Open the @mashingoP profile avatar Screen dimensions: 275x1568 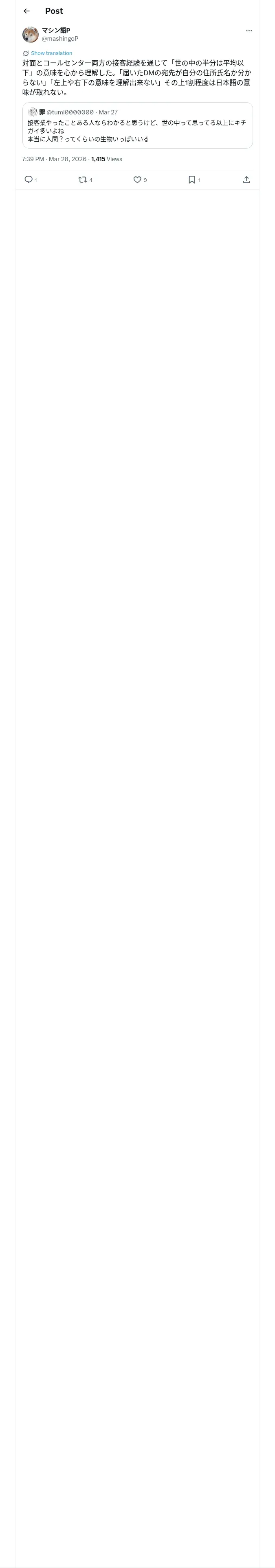pos(31,35)
